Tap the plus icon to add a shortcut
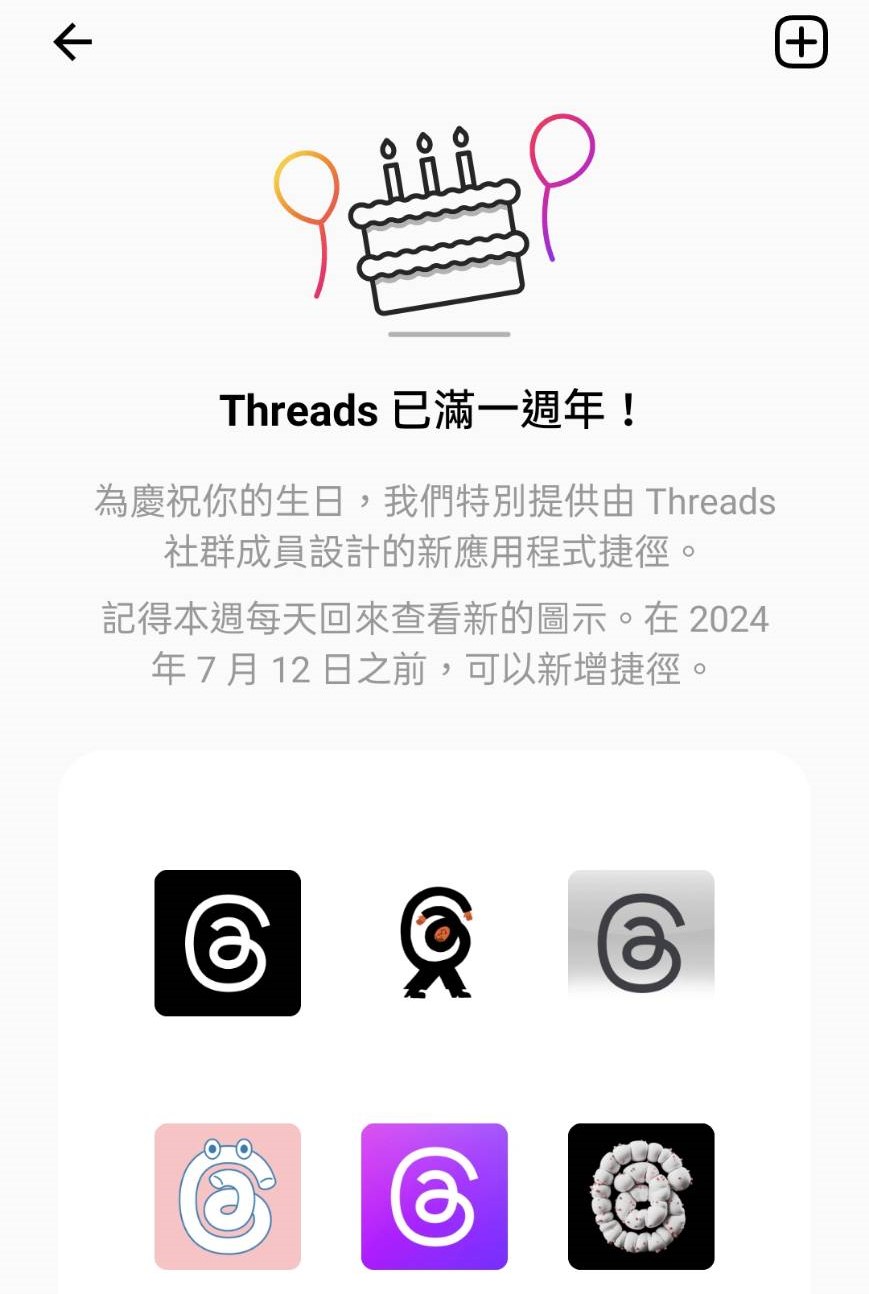The image size is (869, 1294). [x=800, y=42]
